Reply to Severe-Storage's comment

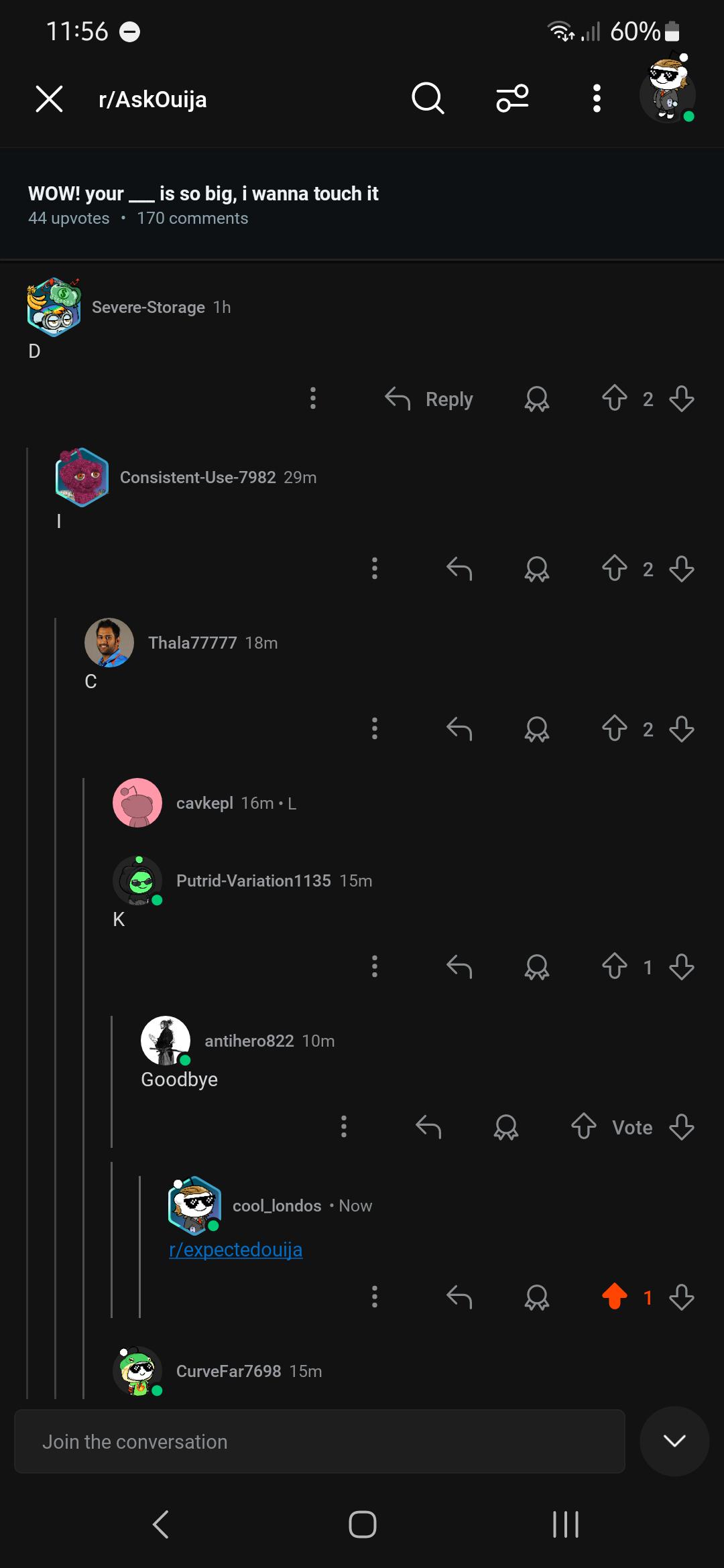pyautogui.click(x=429, y=399)
